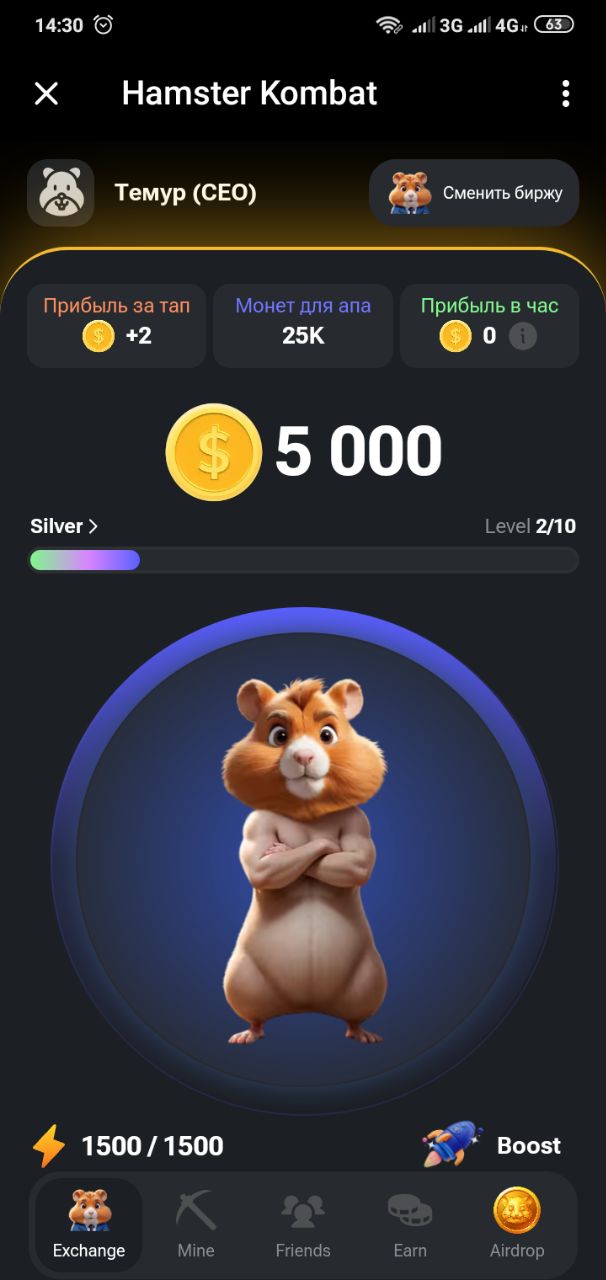This screenshot has width=606, height=1280.
Task: Close the Hamster Kombat mini app
Action: pyautogui.click(x=46, y=94)
